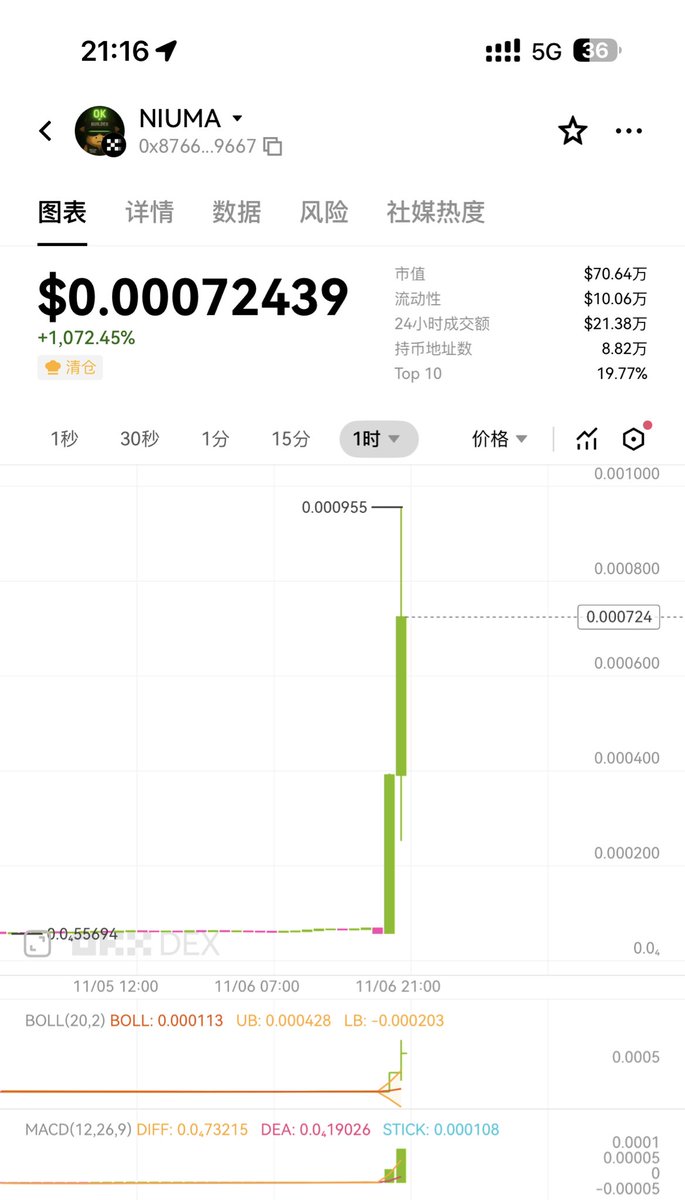Add NIUMA to favorites with the star
The height and width of the screenshot is (1200, 685).
pos(573,131)
